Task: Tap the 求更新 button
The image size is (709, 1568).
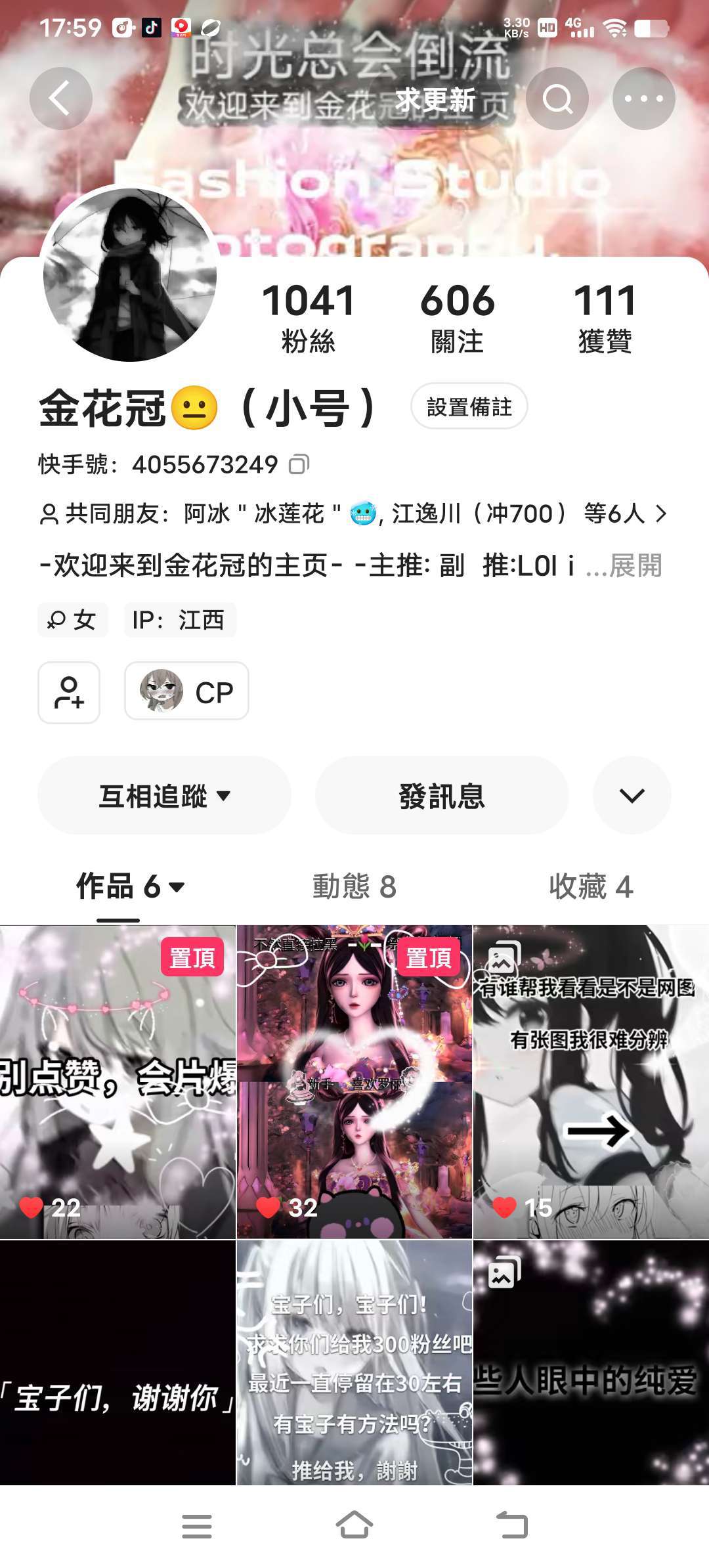Action: (x=435, y=100)
